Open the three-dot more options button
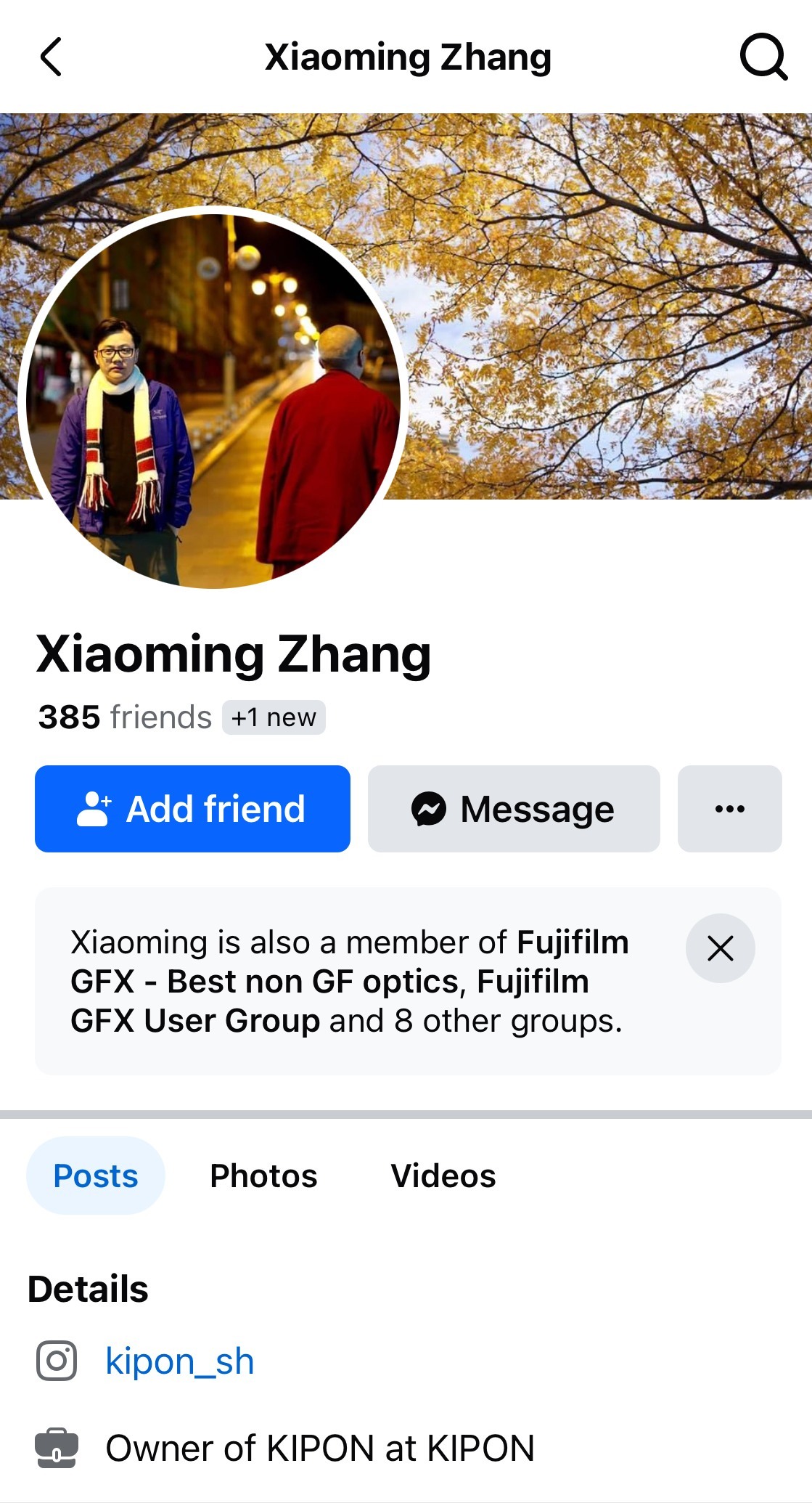 click(x=729, y=809)
